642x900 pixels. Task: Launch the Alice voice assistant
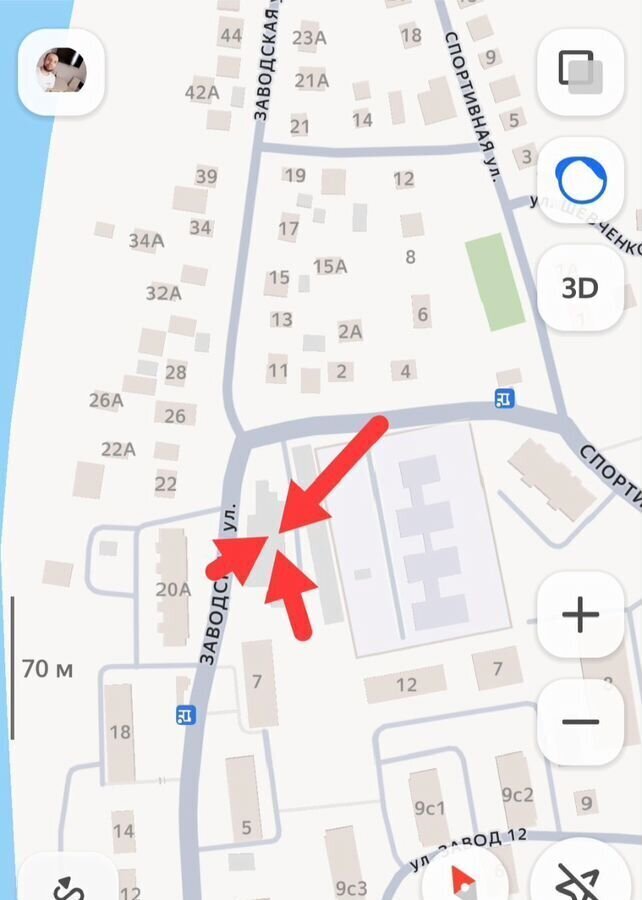(x=580, y=181)
